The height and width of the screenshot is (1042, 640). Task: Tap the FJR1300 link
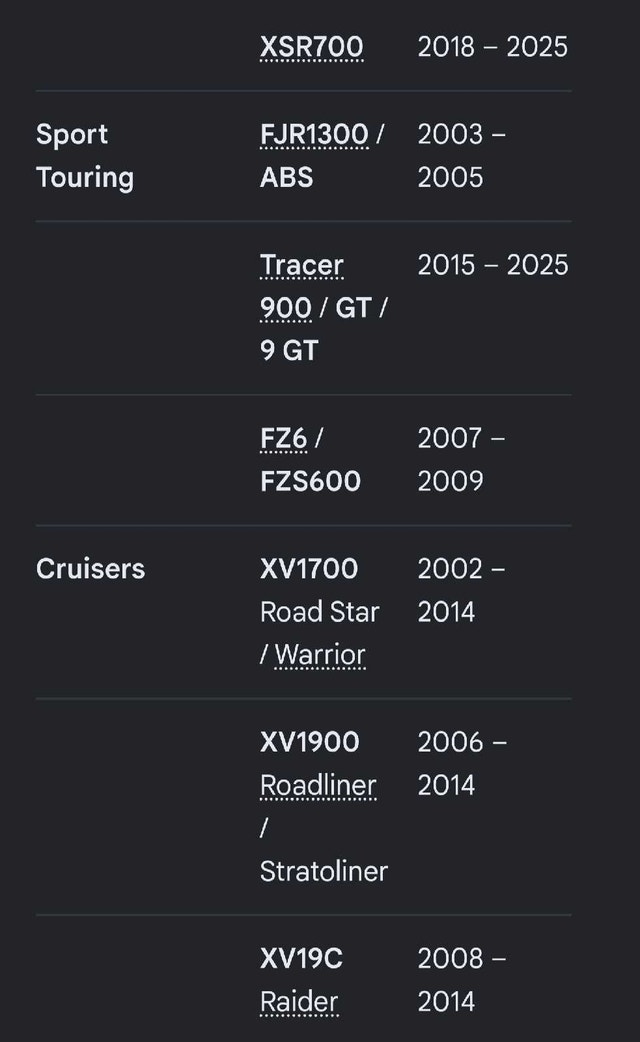tap(314, 134)
